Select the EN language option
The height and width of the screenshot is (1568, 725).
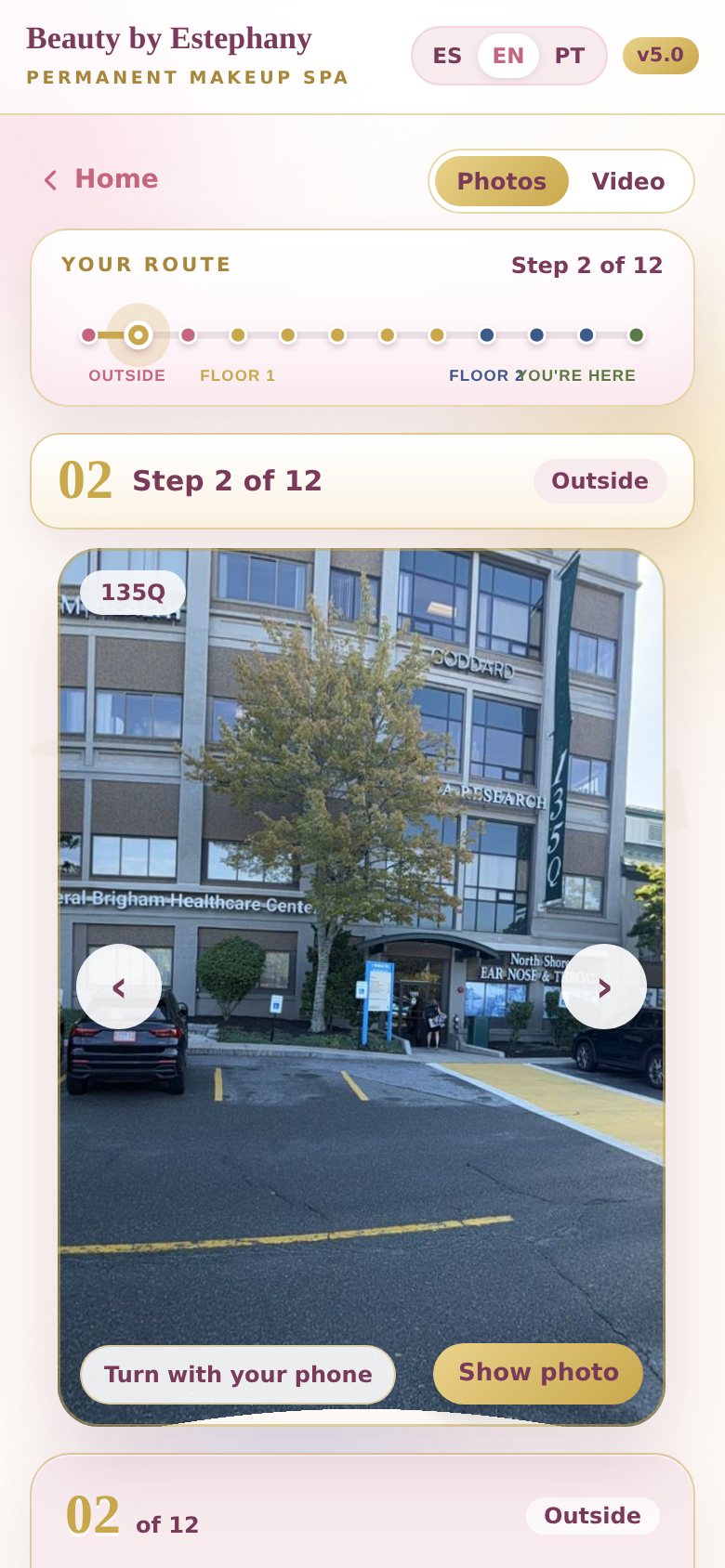click(508, 56)
